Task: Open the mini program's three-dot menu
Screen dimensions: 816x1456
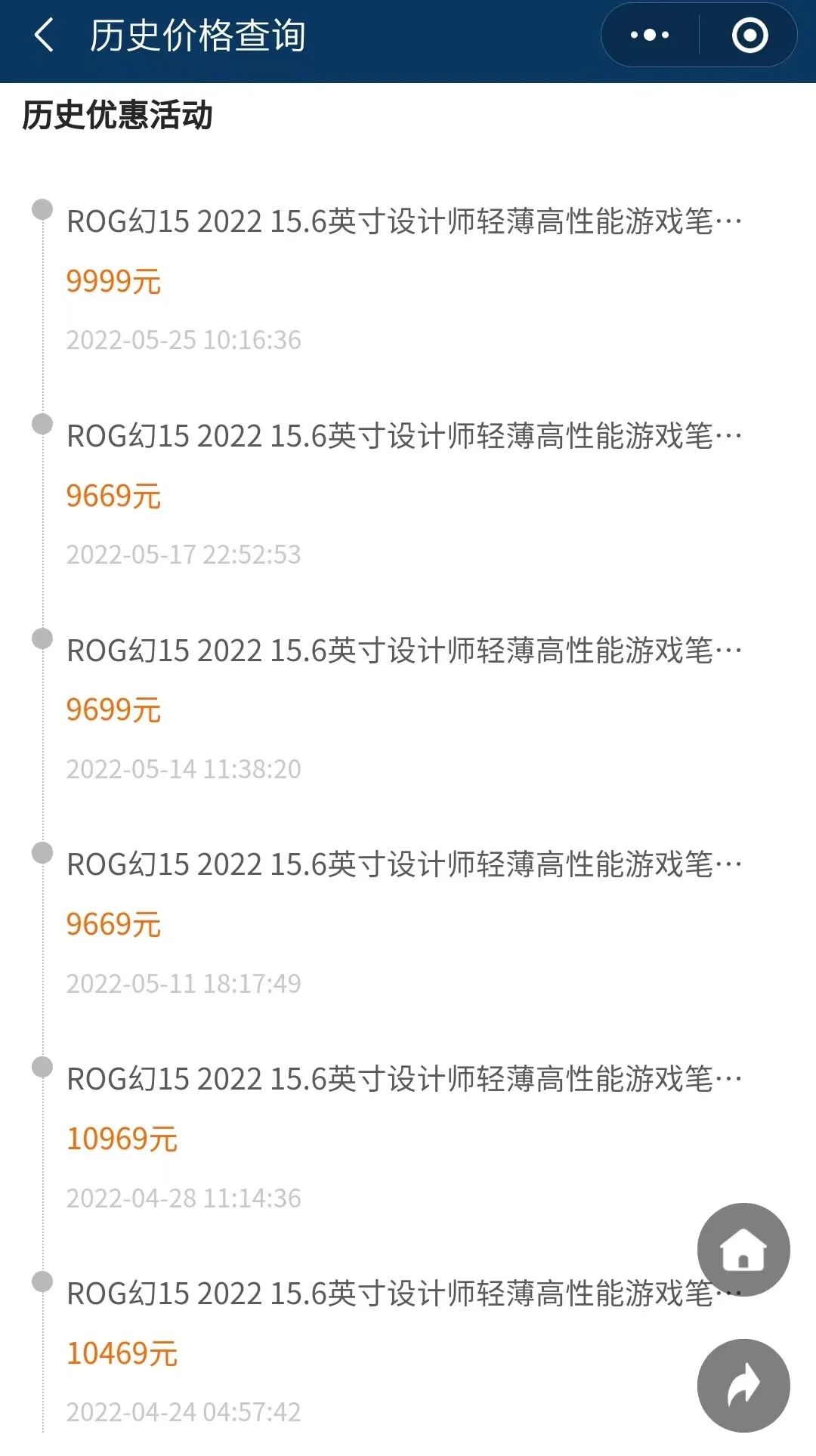Action: (x=650, y=36)
